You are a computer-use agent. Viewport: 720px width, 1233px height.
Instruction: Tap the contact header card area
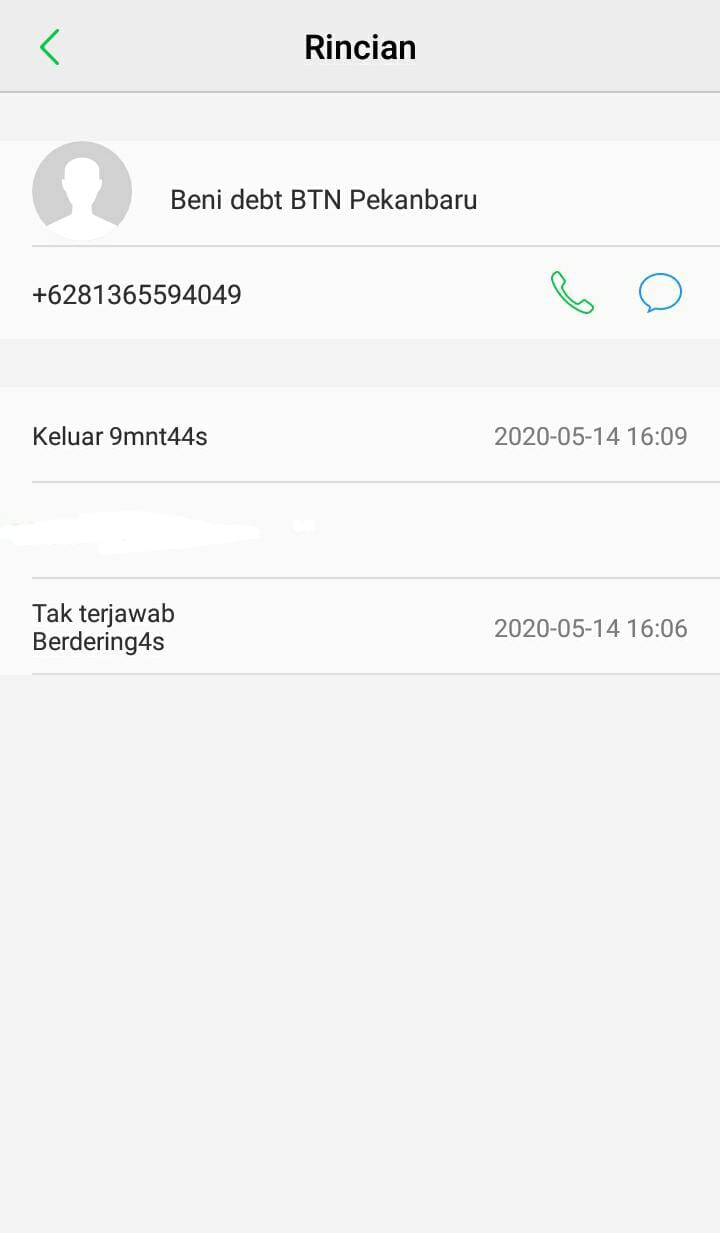point(360,190)
